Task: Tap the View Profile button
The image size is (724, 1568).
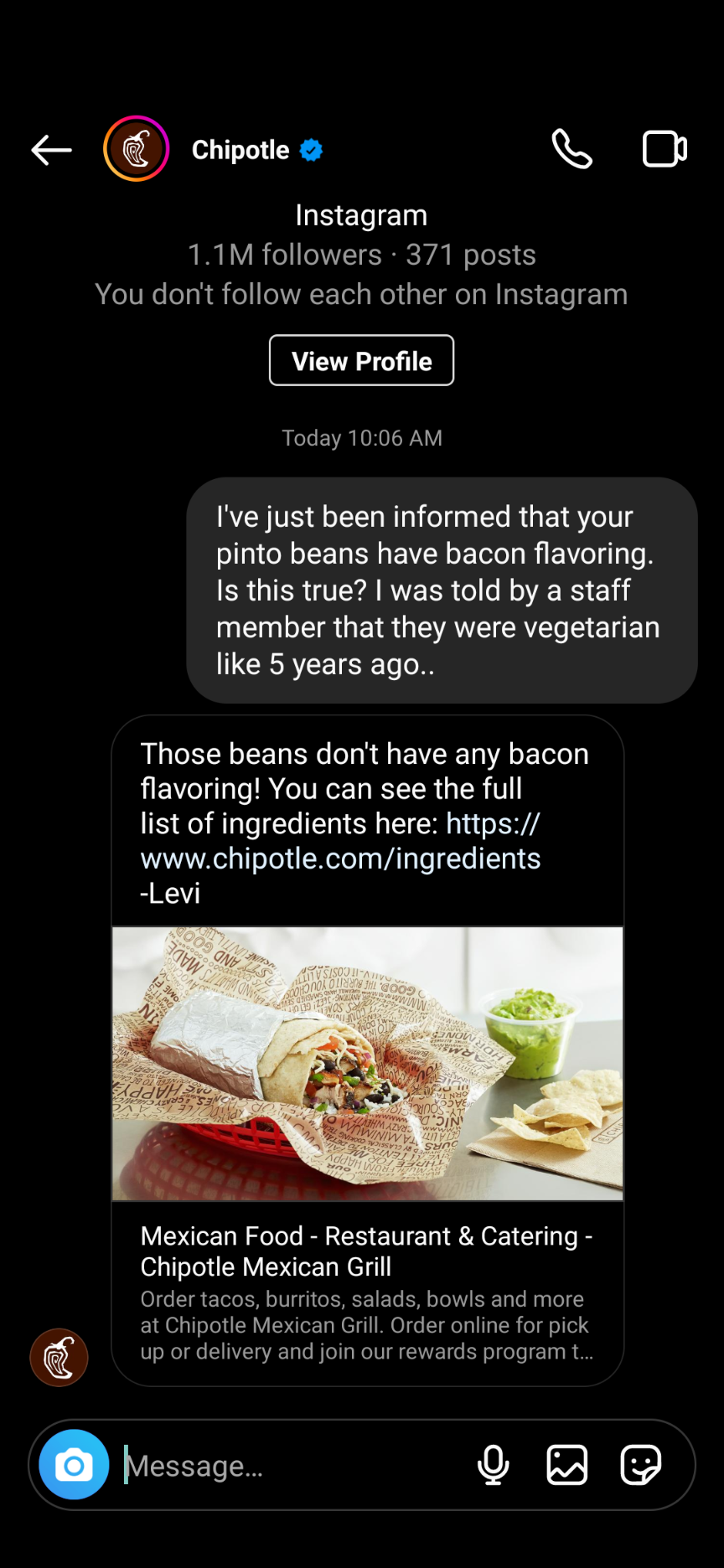Action: click(x=361, y=360)
